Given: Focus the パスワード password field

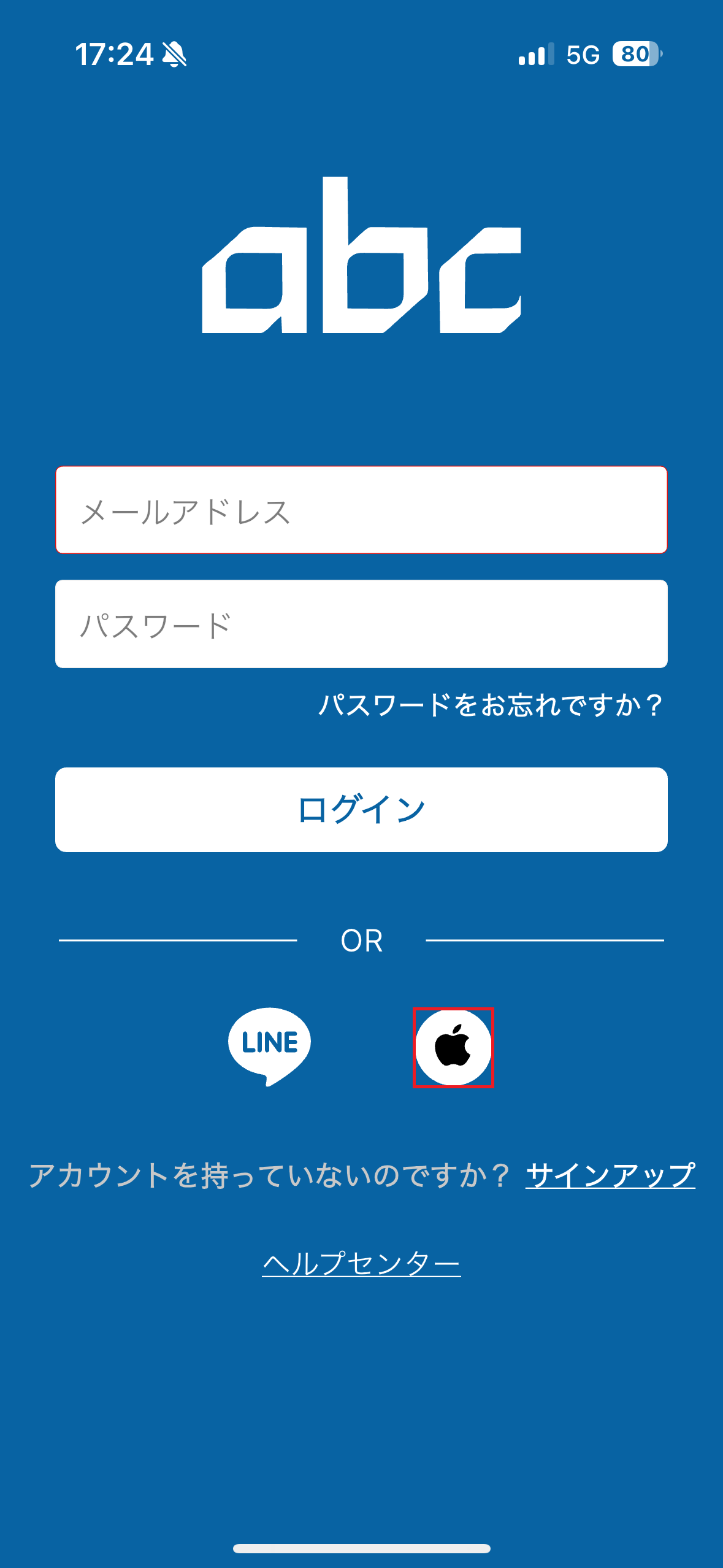Looking at the screenshot, I should point(361,623).
